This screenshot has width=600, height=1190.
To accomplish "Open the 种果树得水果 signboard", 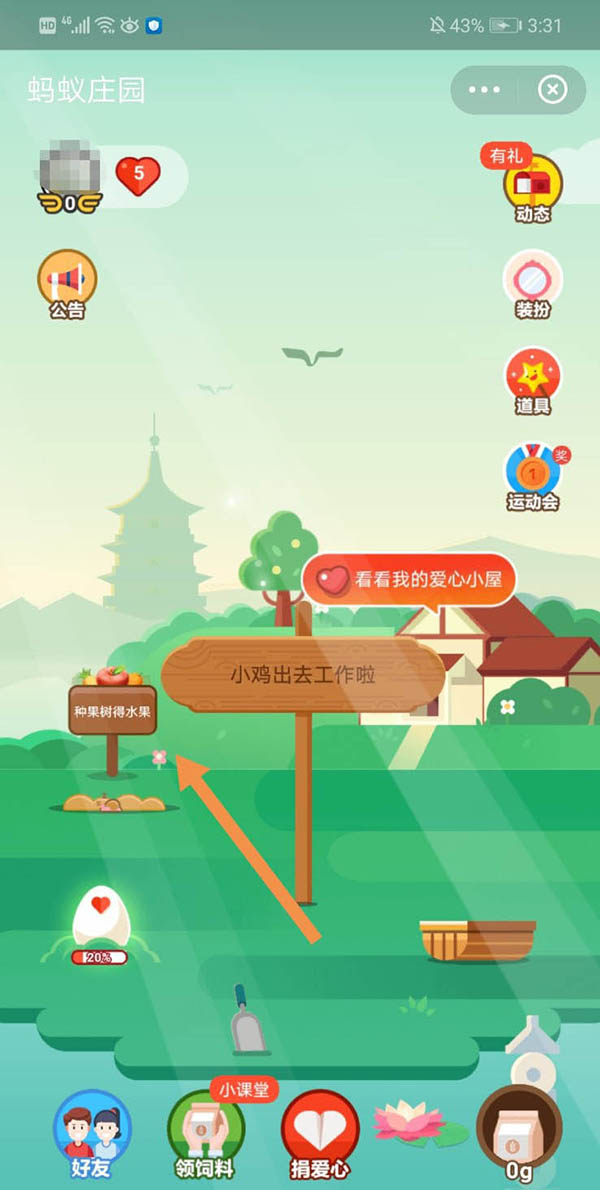I will 112,712.
